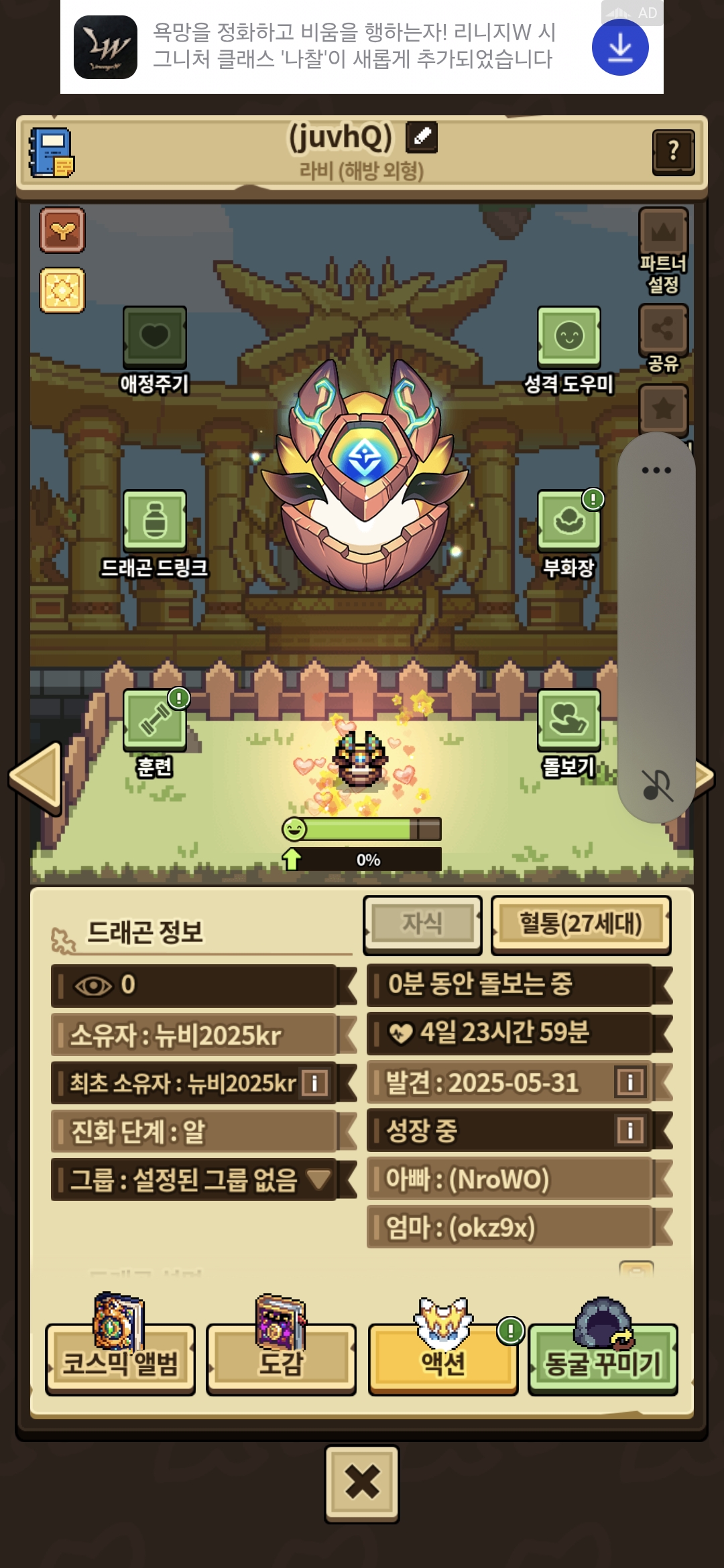Open the 액션 action menu
Image resolution: width=724 pixels, height=1568 pixels.
coord(442,1362)
